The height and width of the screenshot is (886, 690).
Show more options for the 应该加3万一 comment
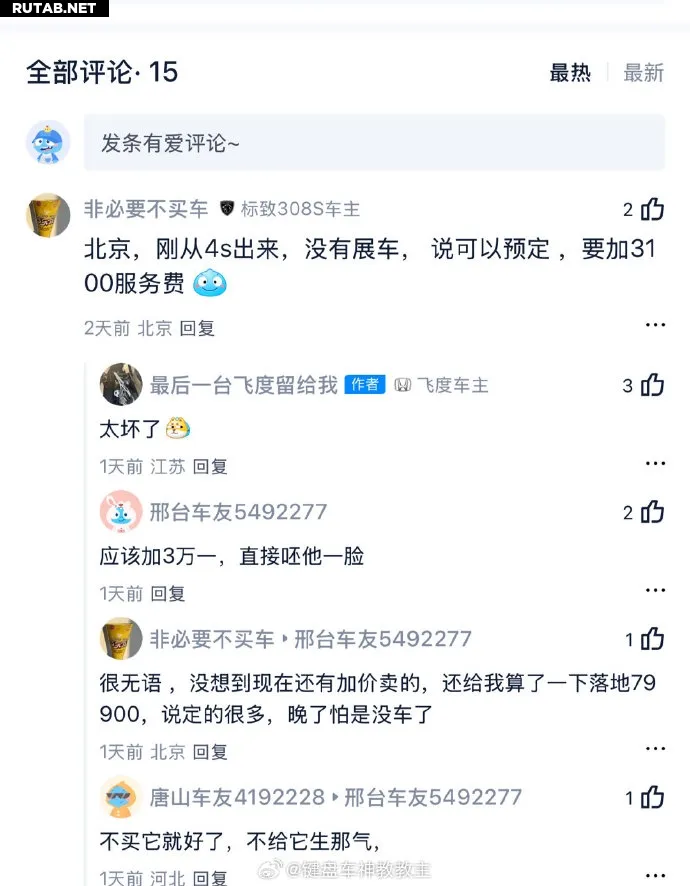pyautogui.click(x=655, y=592)
